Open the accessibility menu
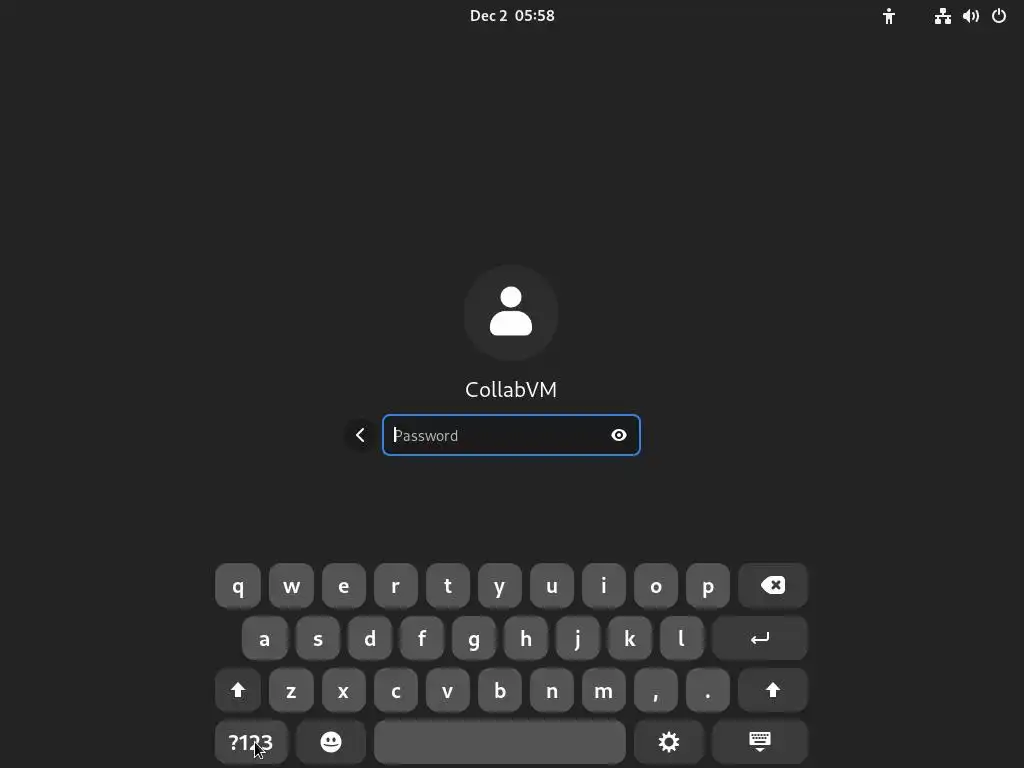 click(x=889, y=16)
